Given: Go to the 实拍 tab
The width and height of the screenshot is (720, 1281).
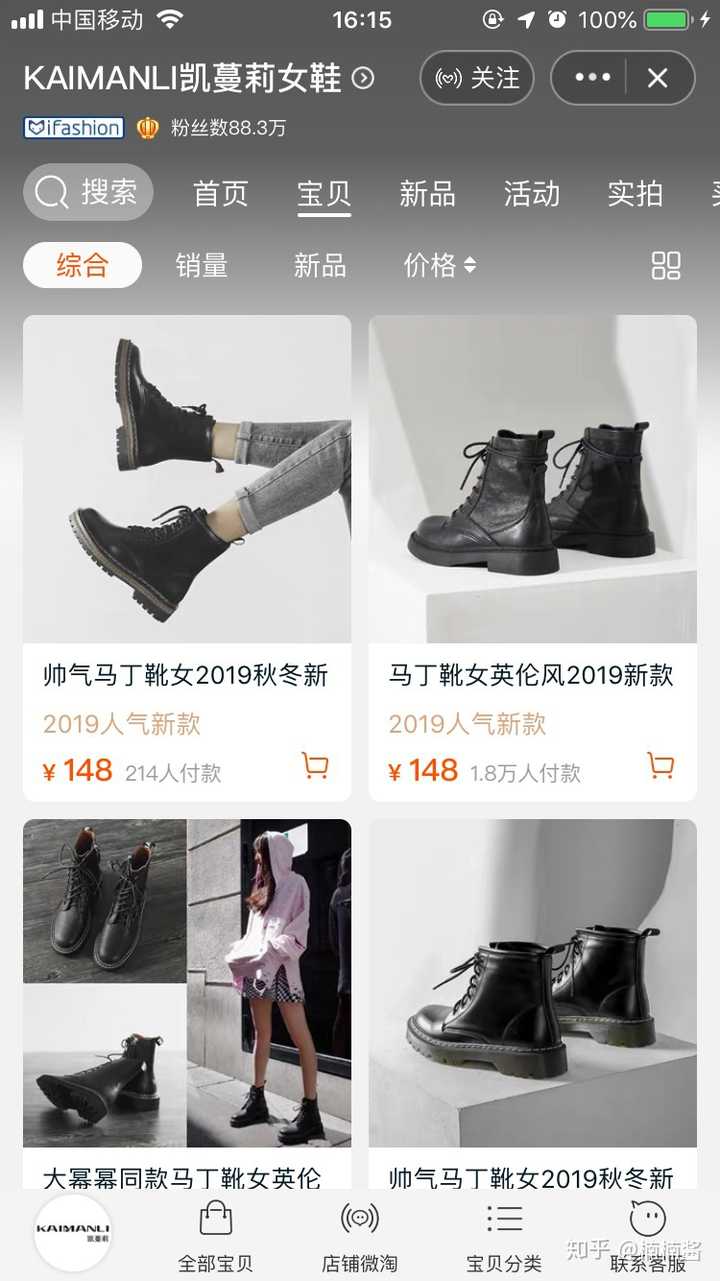Looking at the screenshot, I should coord(635,193).
